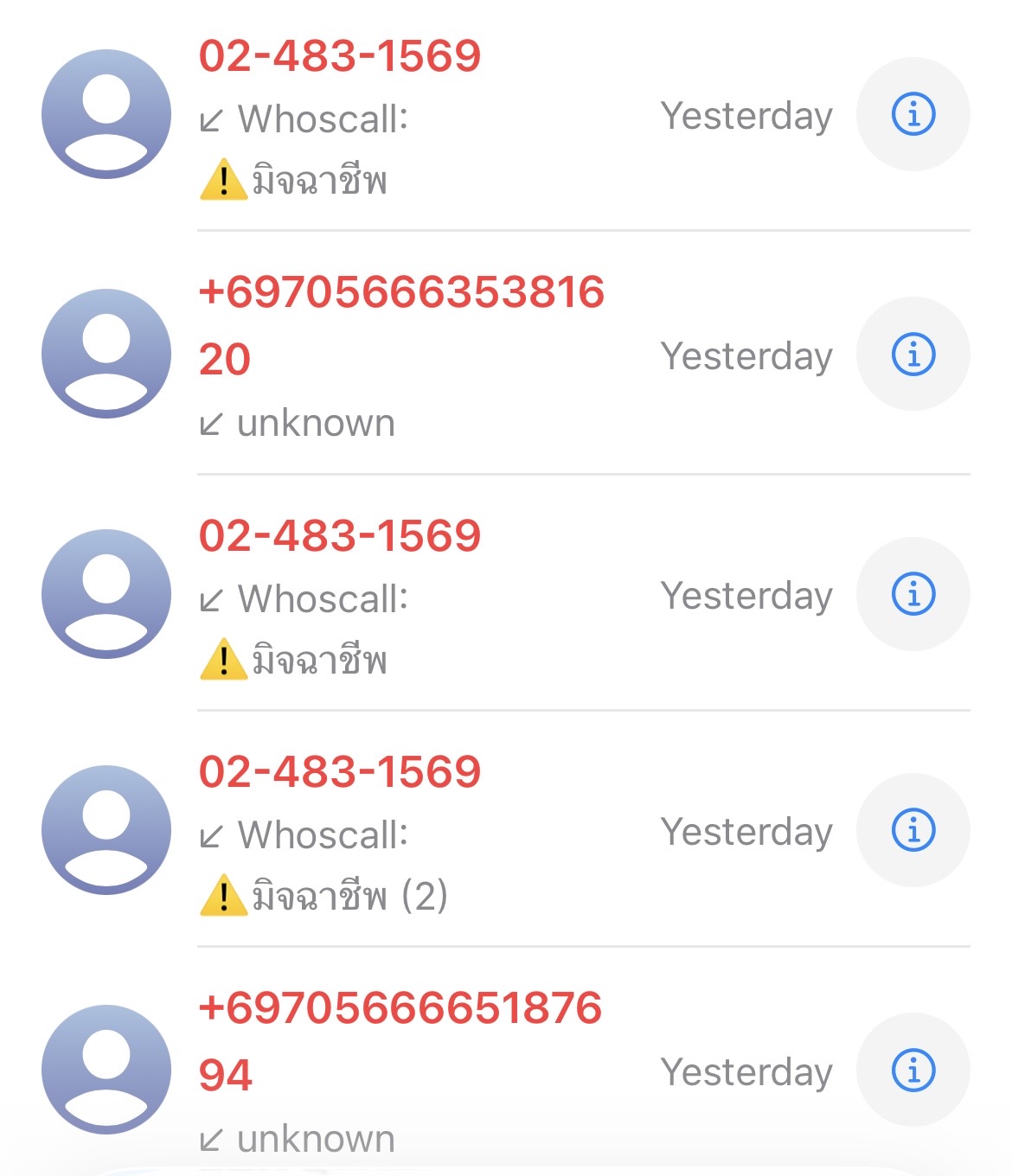
Task: View details of the +69705666651876 call
Action: 913,1070
